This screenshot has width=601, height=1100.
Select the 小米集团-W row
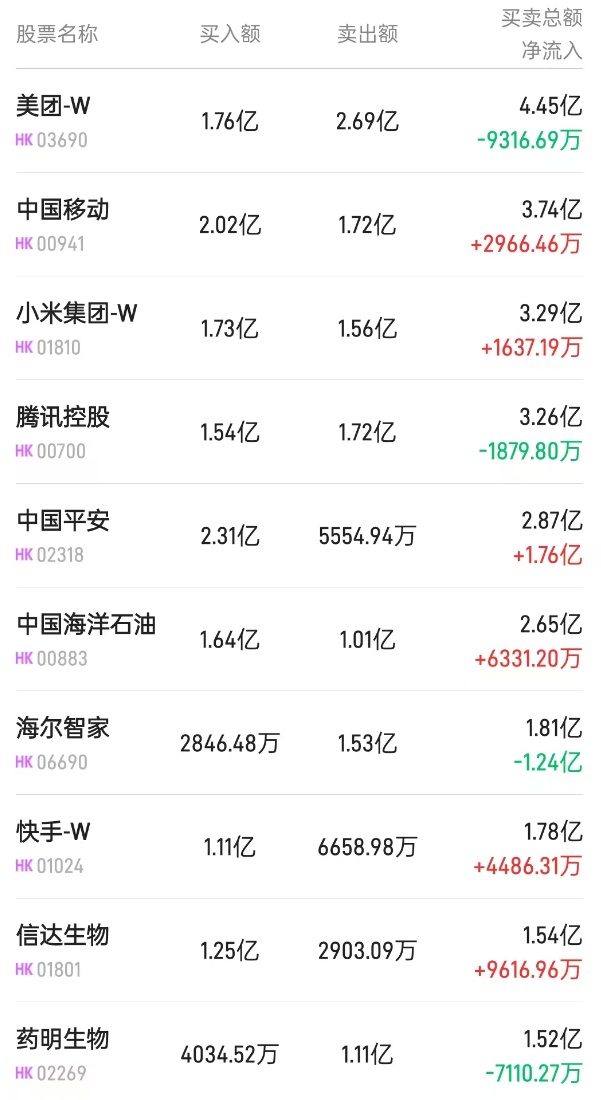point(77,314)
